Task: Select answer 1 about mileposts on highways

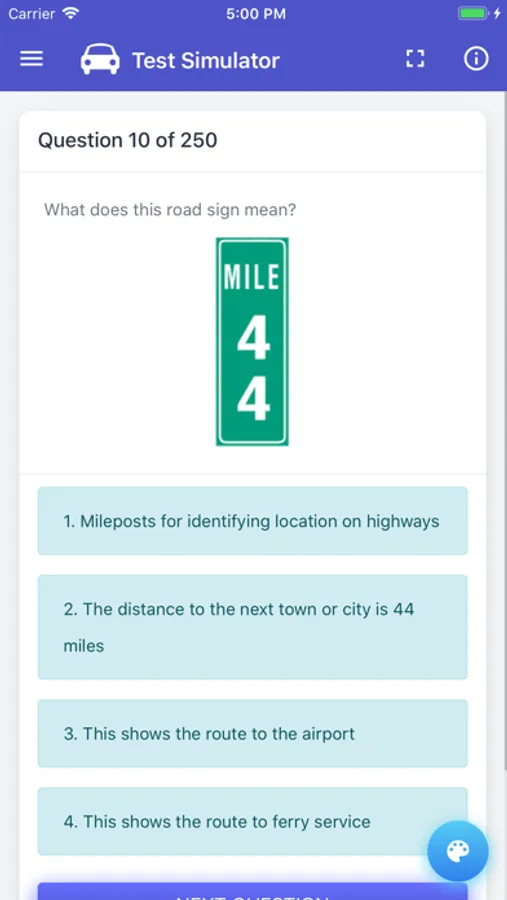Action: point(253,521)
